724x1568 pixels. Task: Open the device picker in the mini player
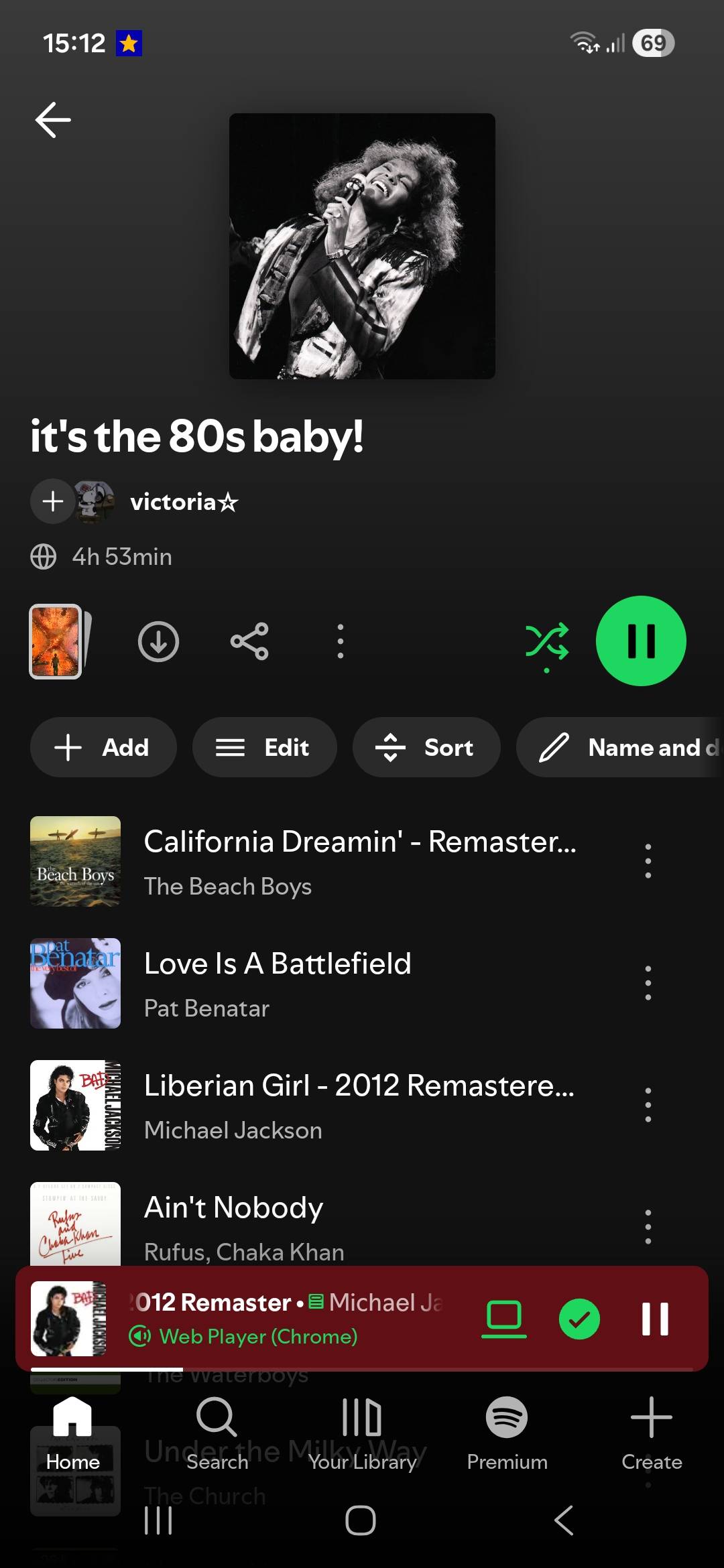[504, 1319]
